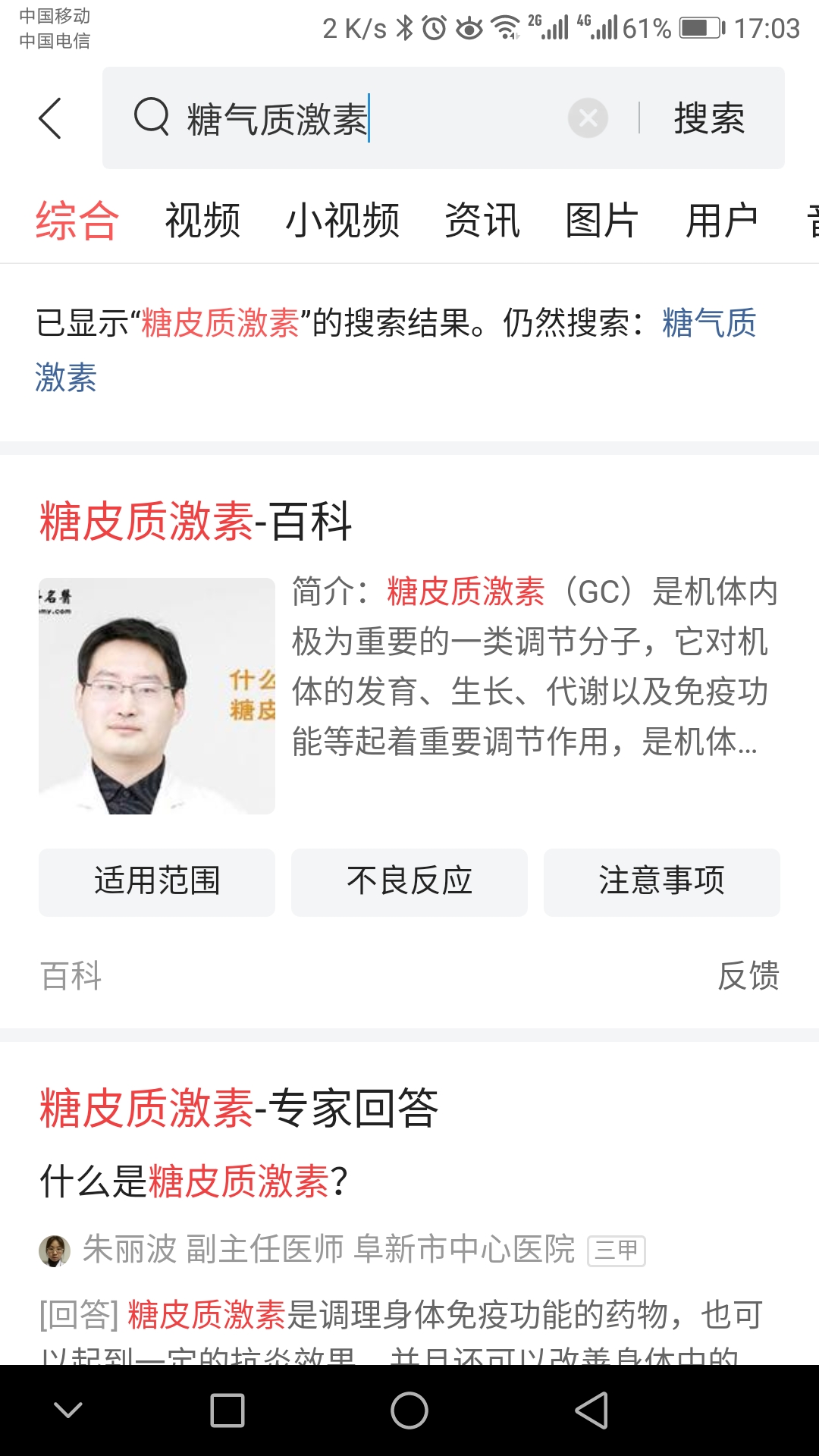This screenshot has width=819, height=1456.
Task: Open the 不良反应 section
Action: click(409, 882)
